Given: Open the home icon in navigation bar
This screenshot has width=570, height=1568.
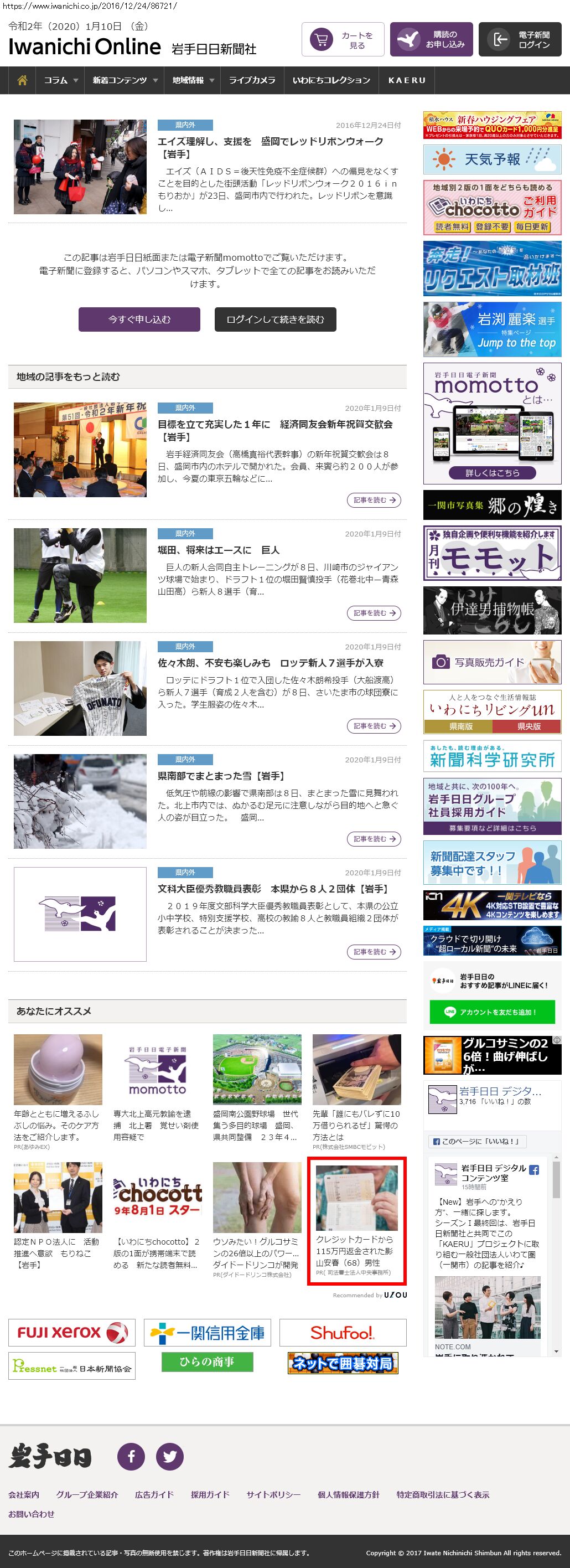Looking at the screenshot, I should click(23, 80).
